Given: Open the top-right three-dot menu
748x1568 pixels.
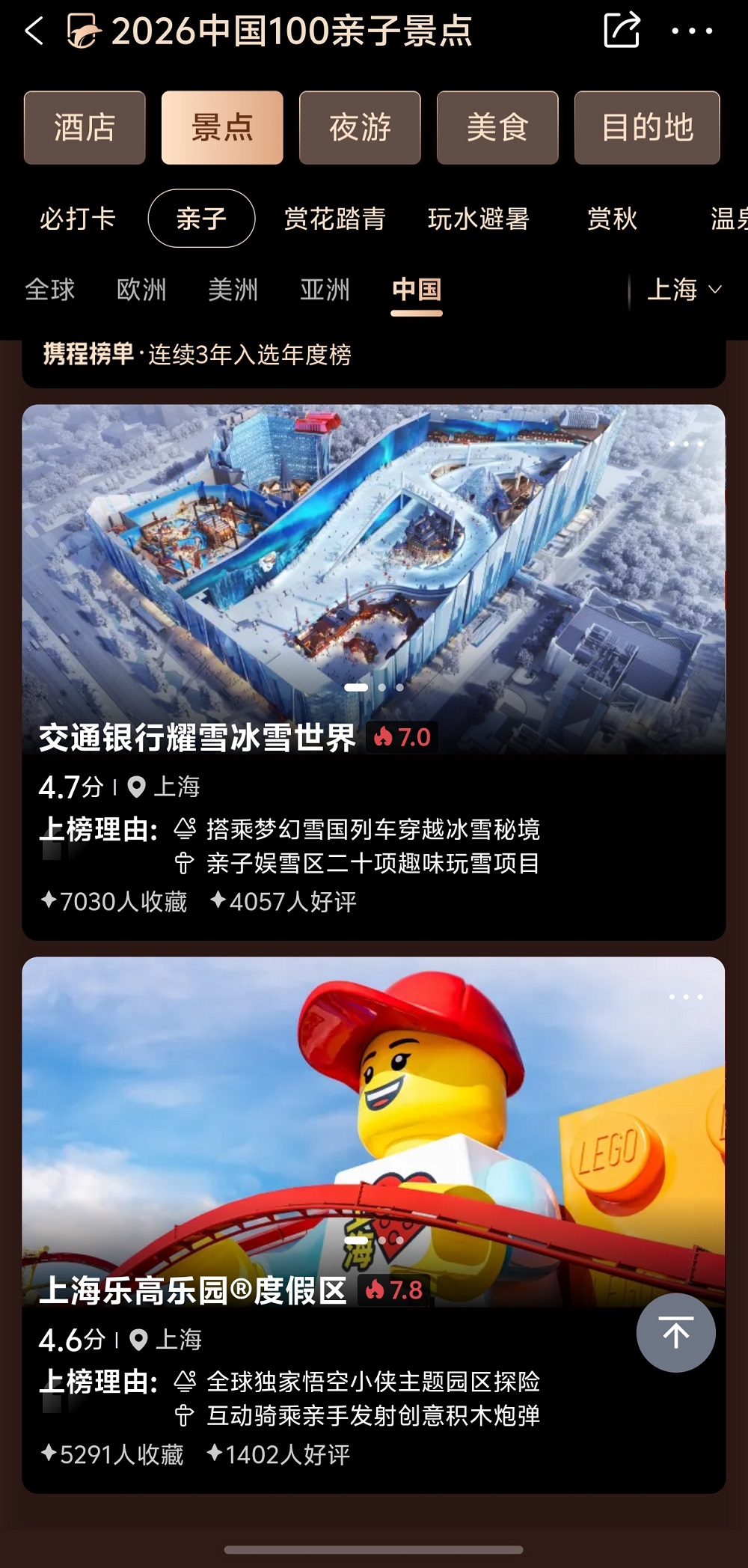Looking at the screenshot, I should [693, 31].
